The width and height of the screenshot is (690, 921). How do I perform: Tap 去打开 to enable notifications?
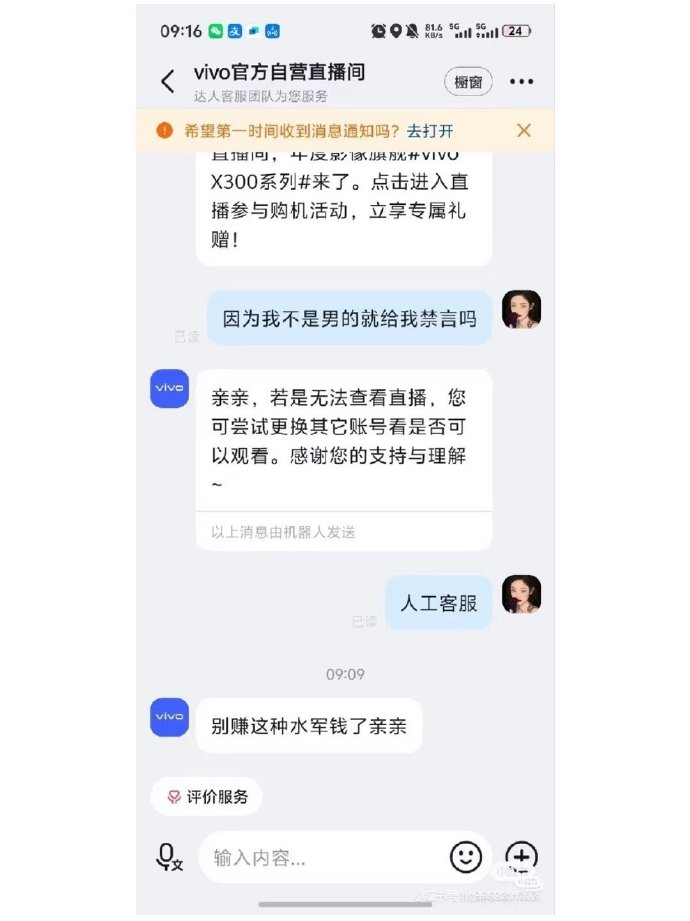click(x=430, y=131)
